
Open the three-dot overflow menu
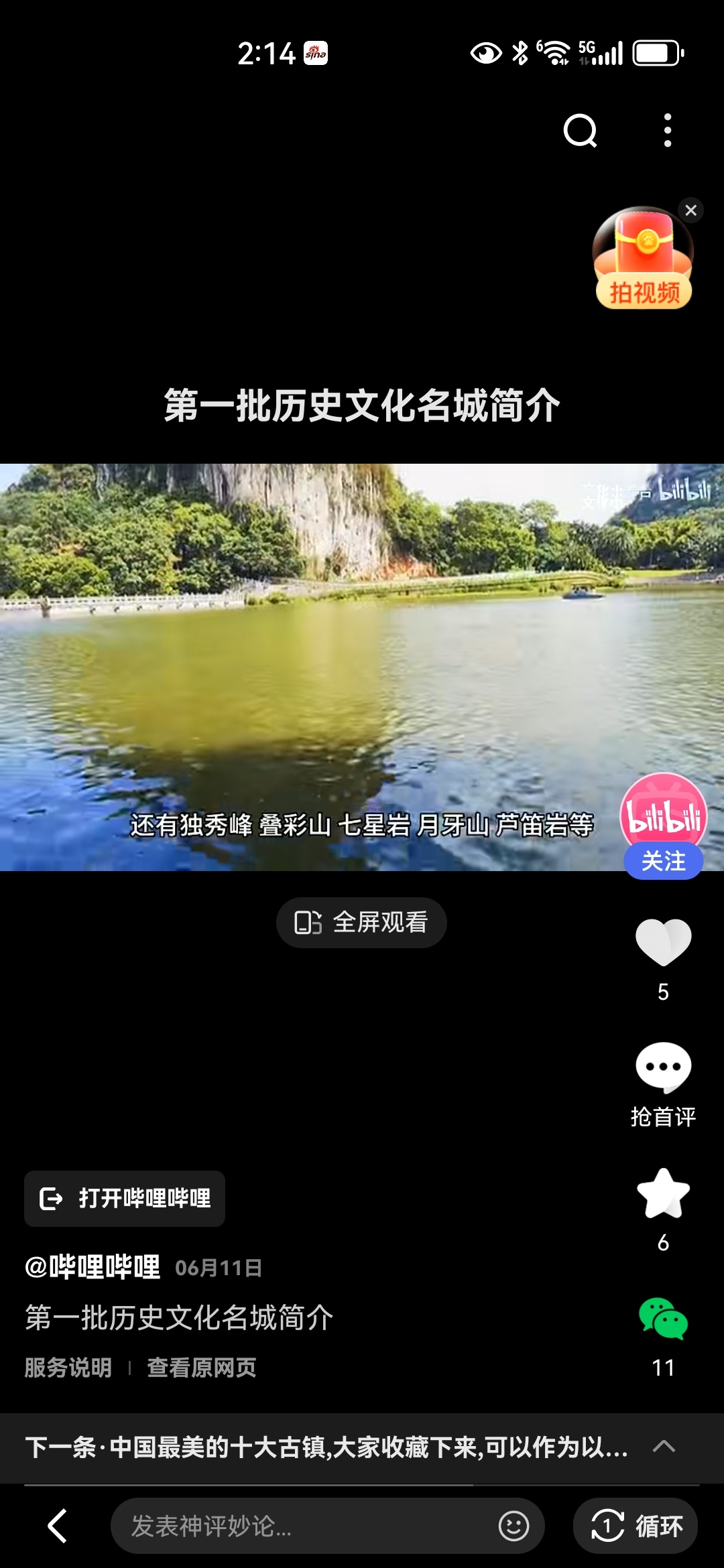667,131
